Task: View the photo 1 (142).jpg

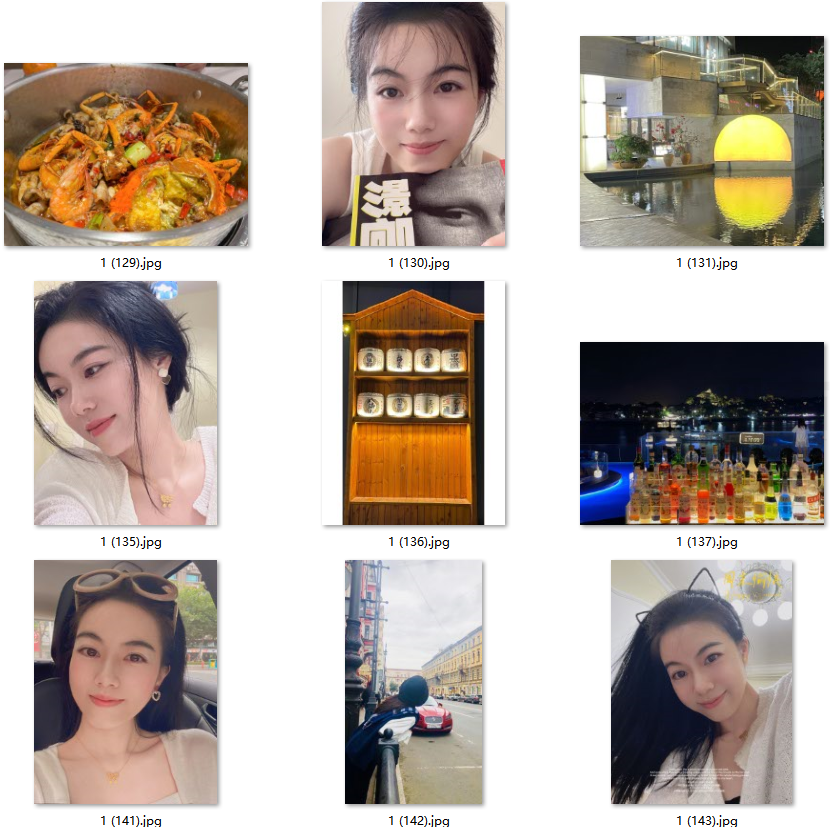Action: coord(414,682)
